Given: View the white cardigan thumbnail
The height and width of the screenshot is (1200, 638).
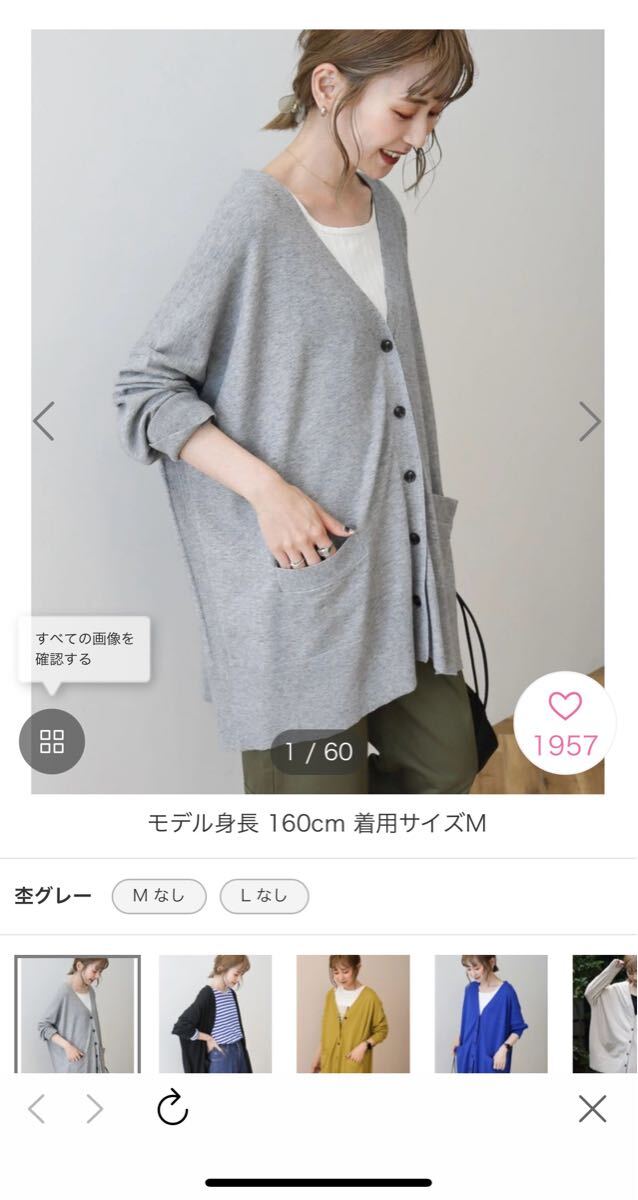Looking at the screenshot, I should [x=605, y=1014].
